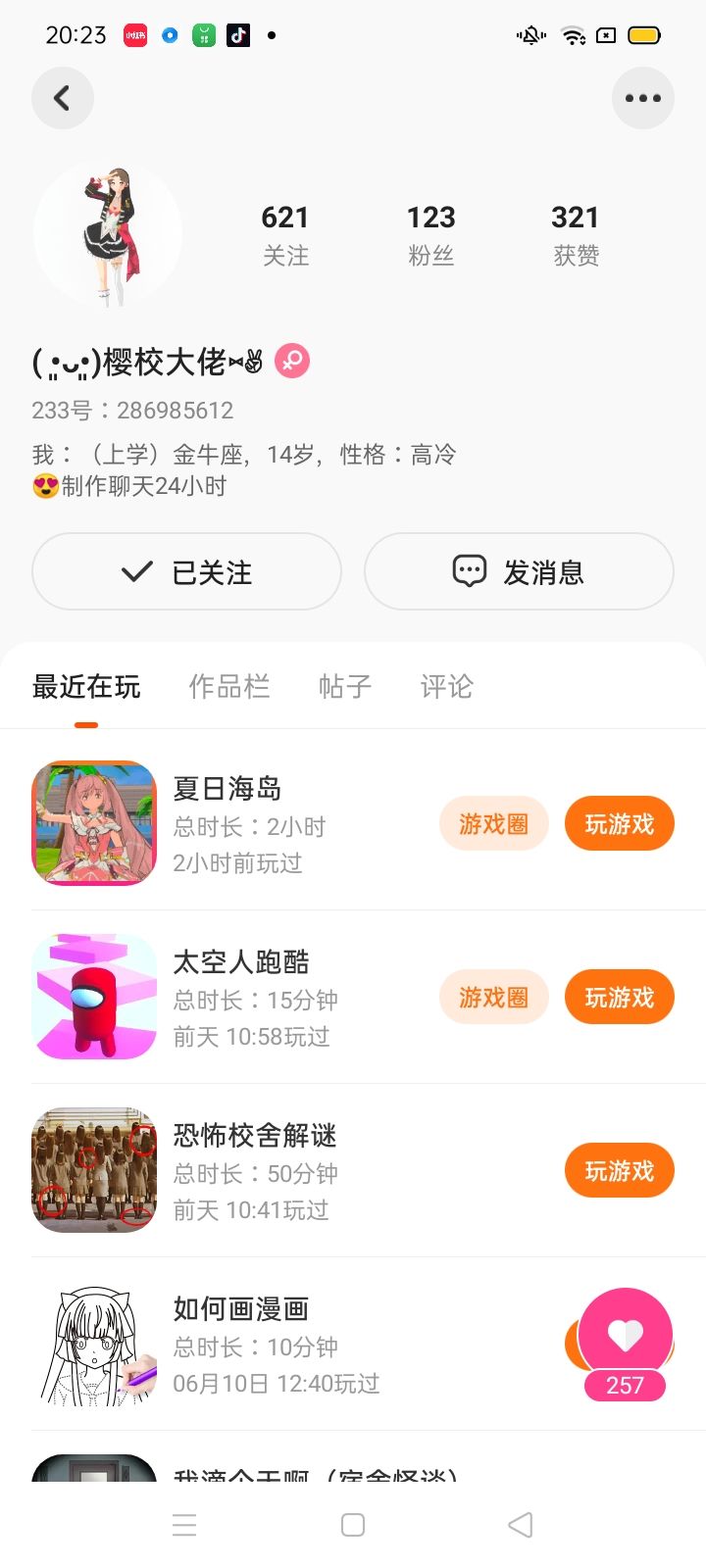Open the profile avatar picture

[x=108, y=235]
